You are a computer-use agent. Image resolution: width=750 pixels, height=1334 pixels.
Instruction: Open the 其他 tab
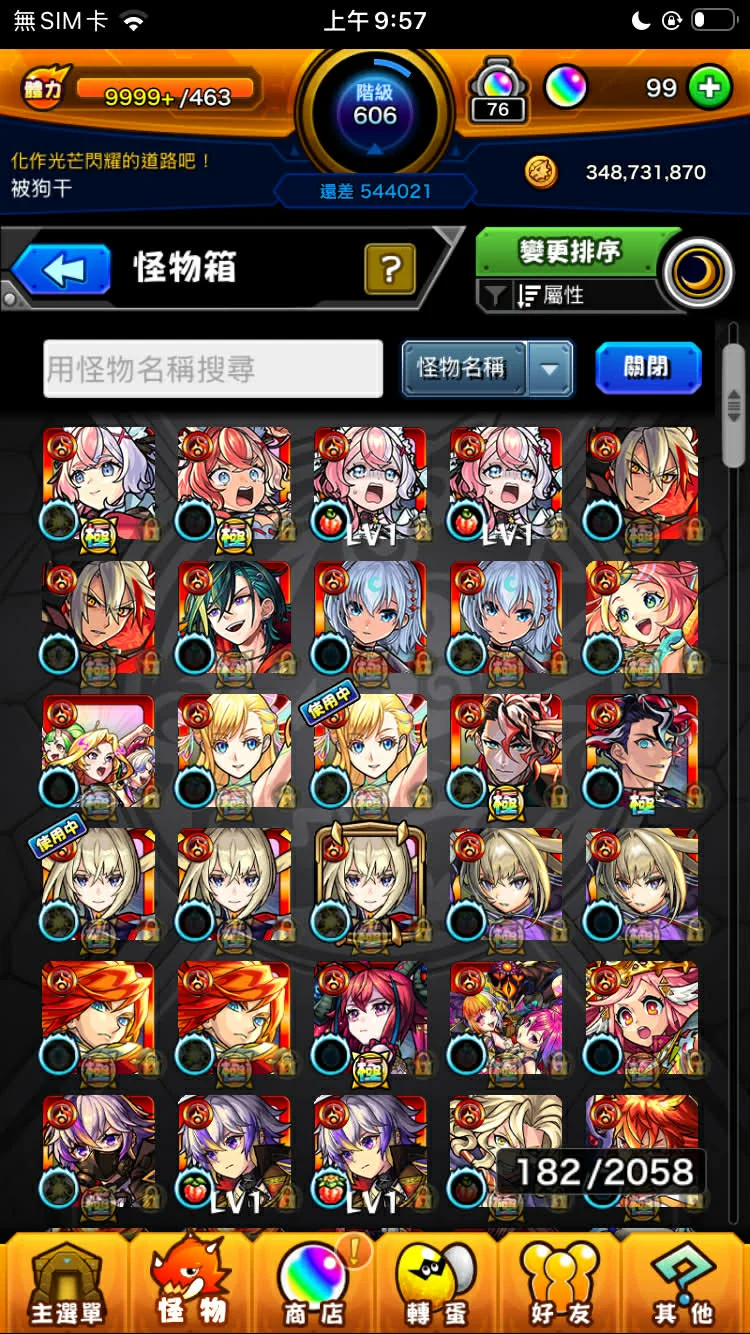[684, 1284]
